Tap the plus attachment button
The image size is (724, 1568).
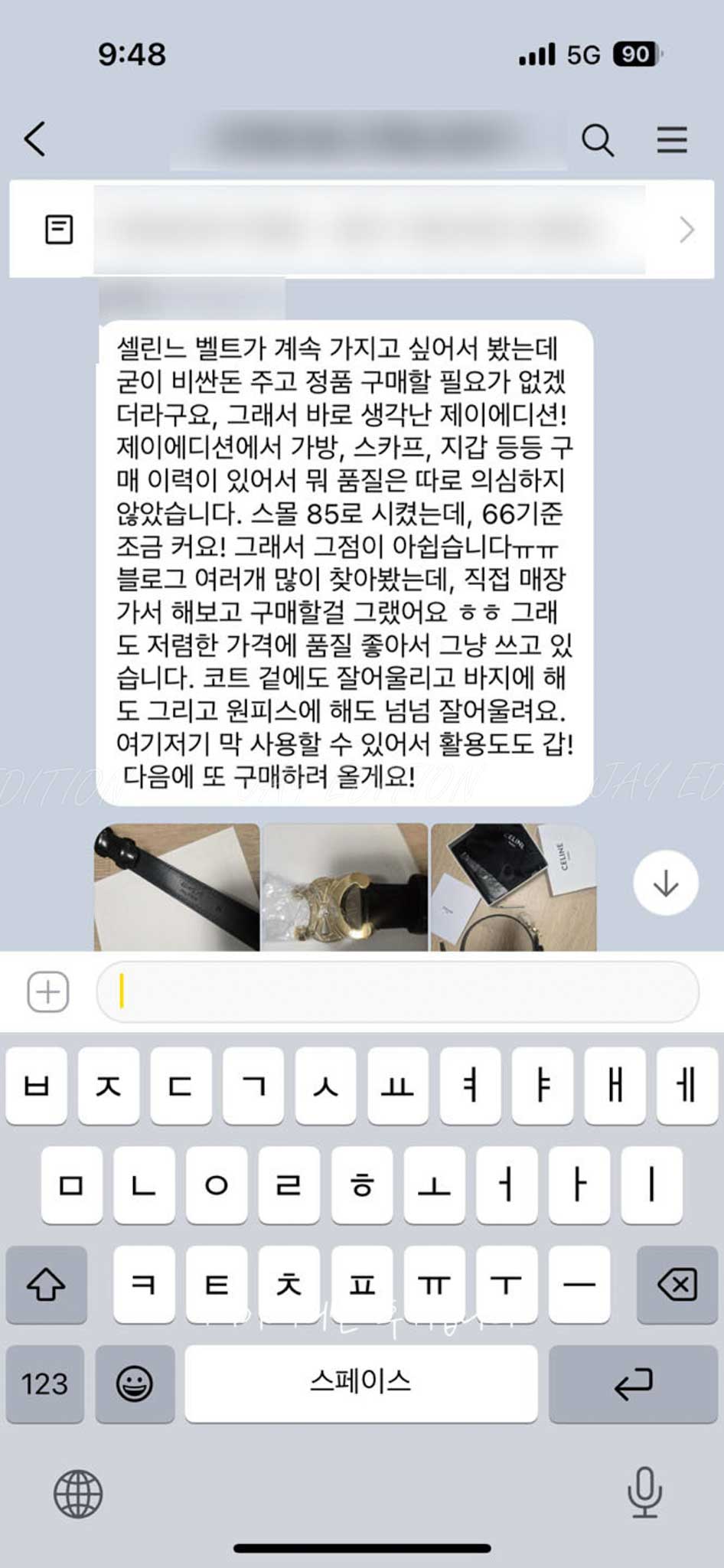click(48, 991)
